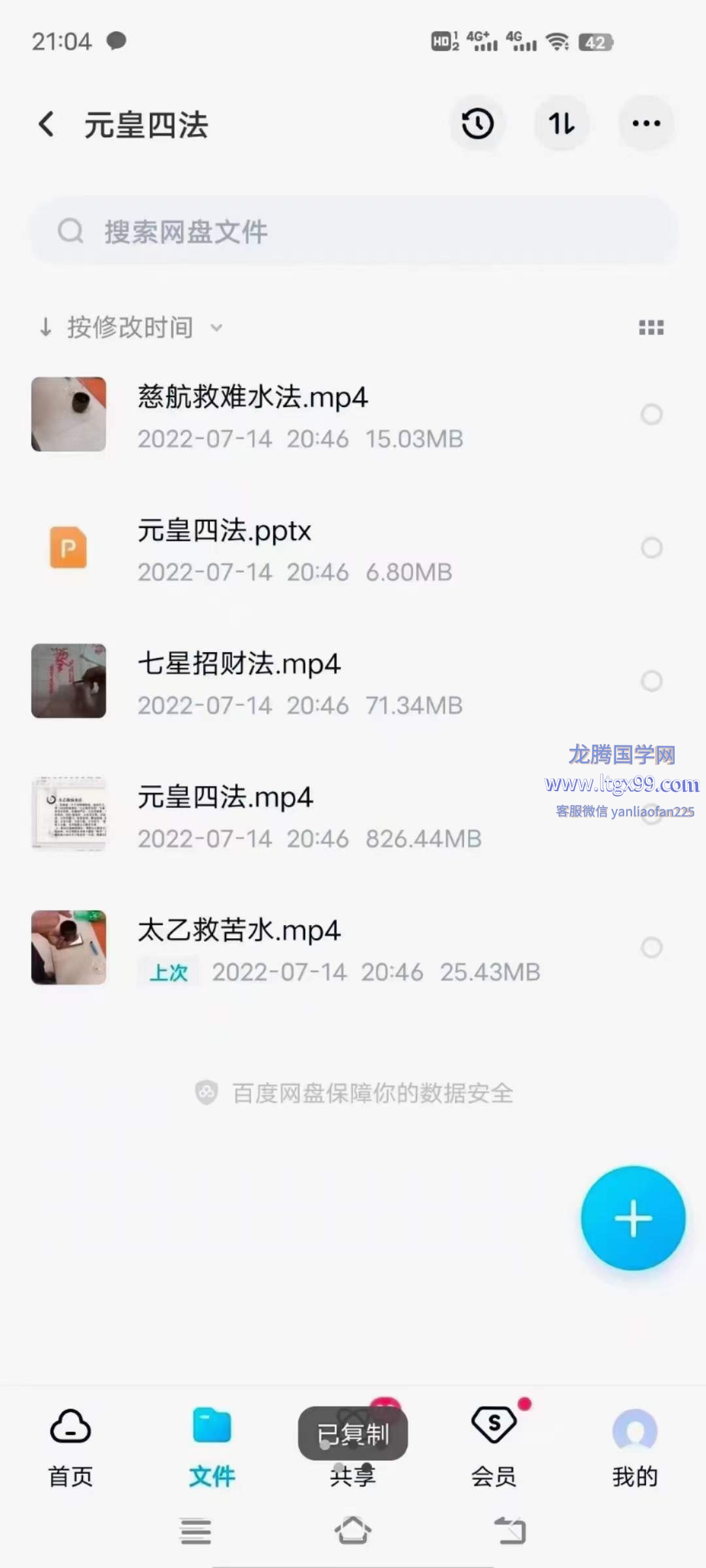The width and height of the screenshot is (706, 1568).
Task: Select the checkbox for 太乙救苦水.mp4
Action: [x=651, y=947]
